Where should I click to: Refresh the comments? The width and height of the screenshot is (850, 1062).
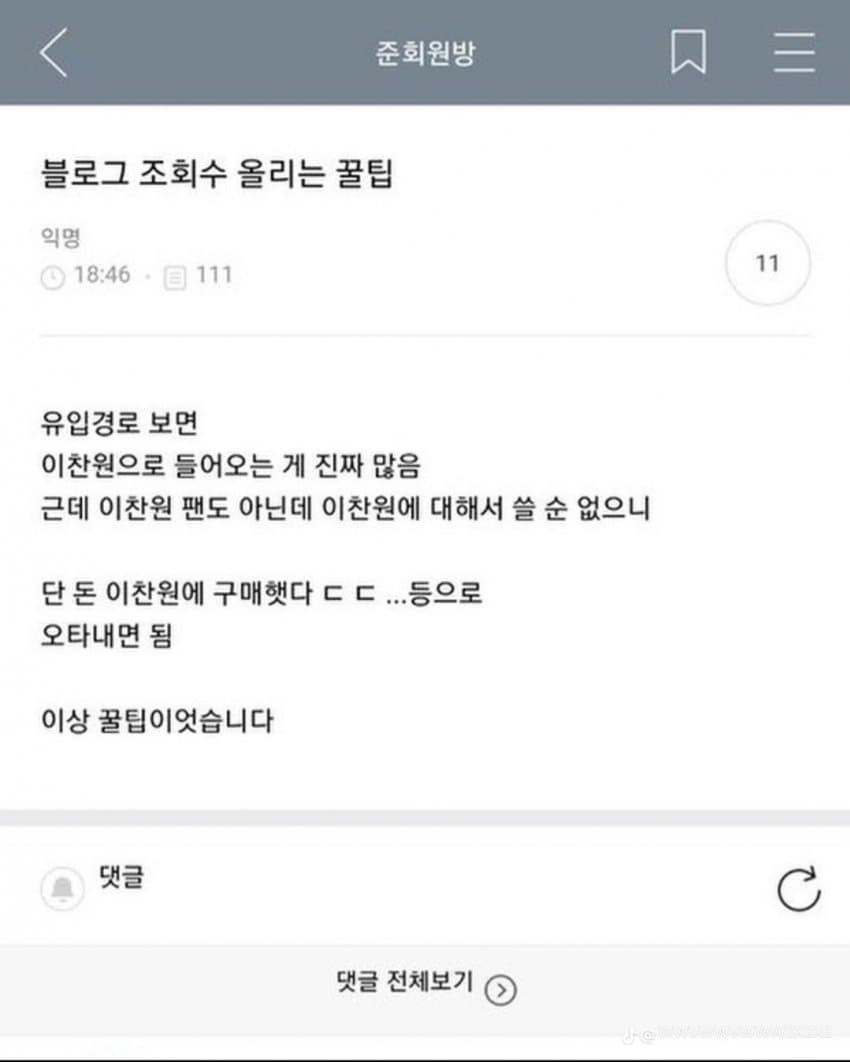(x=798, y=888)
